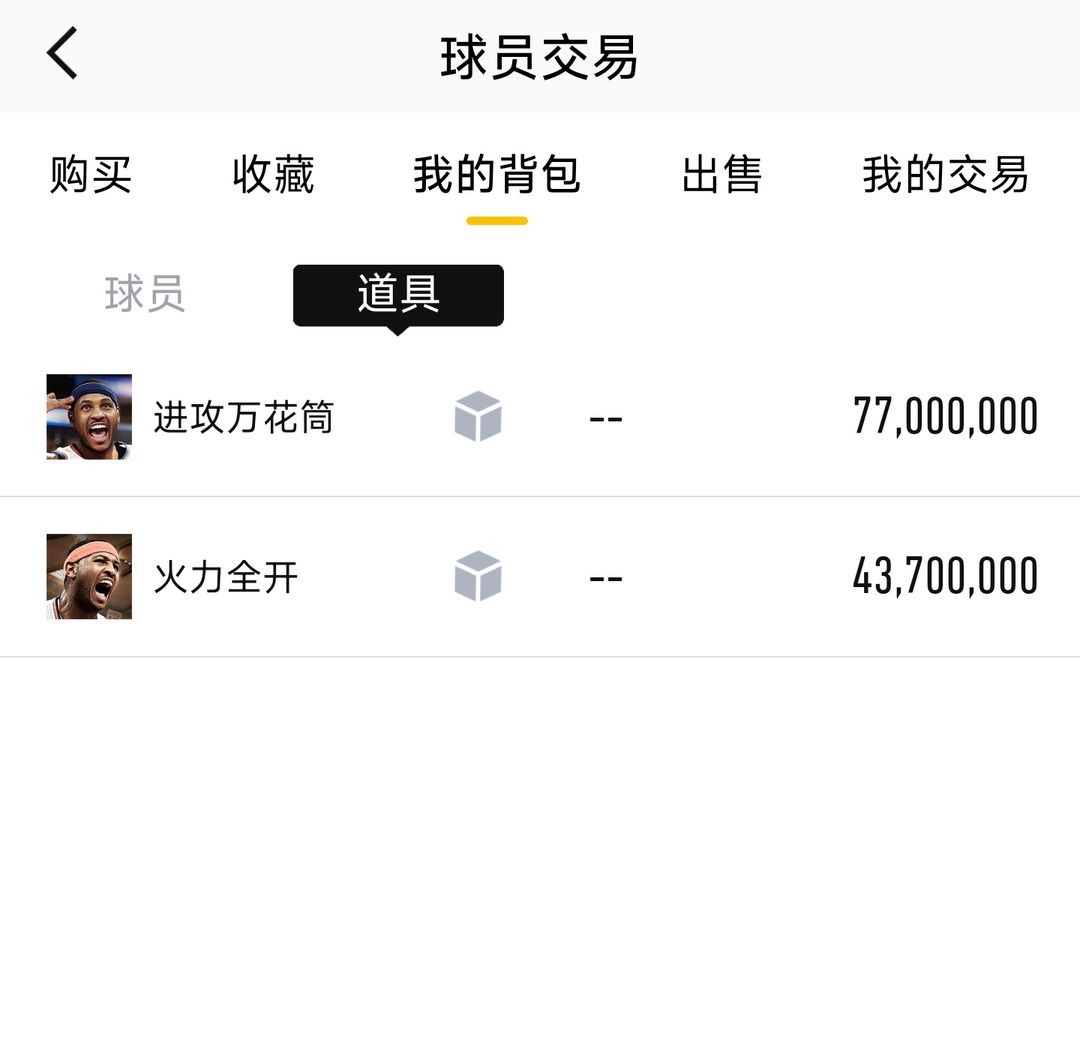Show the 球员 sub-tab
Image resolution: width=1080 pixels, height=1043 pixels.
pyautogui.click(x=145, y=295)
